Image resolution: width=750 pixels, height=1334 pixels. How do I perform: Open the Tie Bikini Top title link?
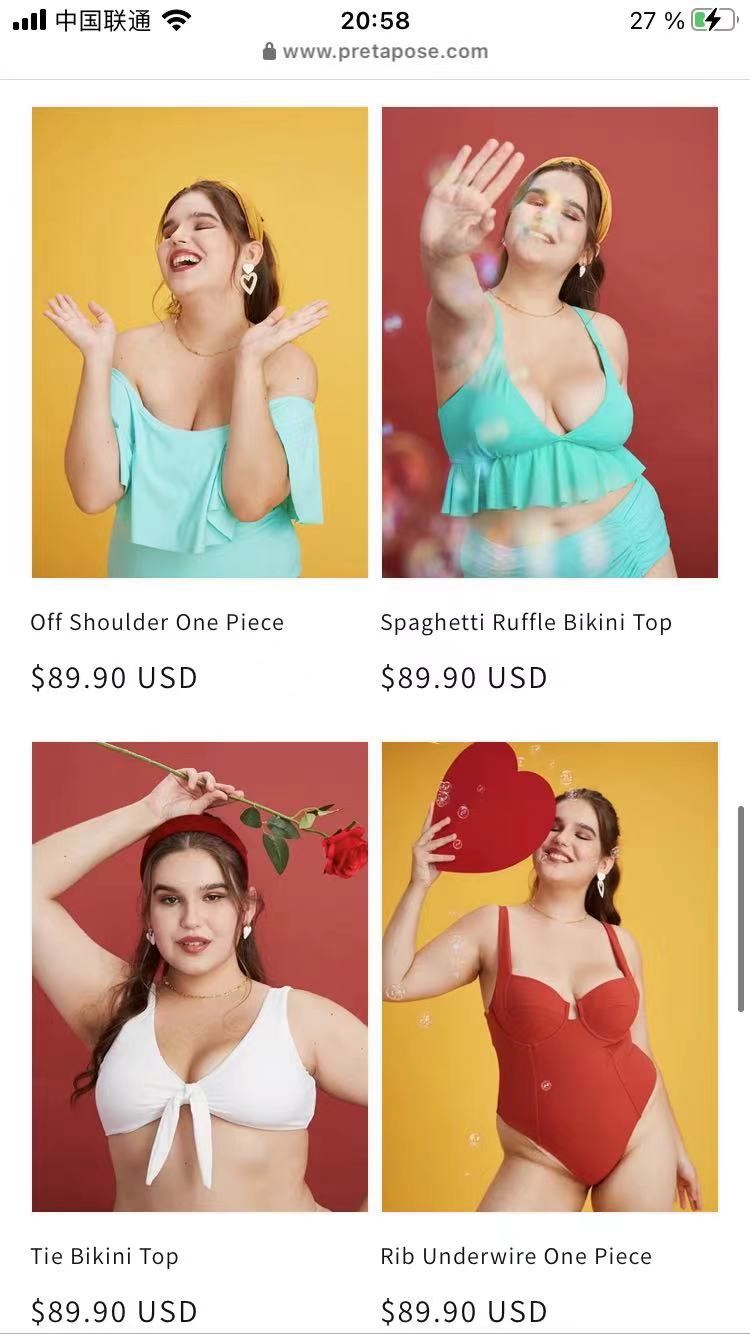[104, 1256]
